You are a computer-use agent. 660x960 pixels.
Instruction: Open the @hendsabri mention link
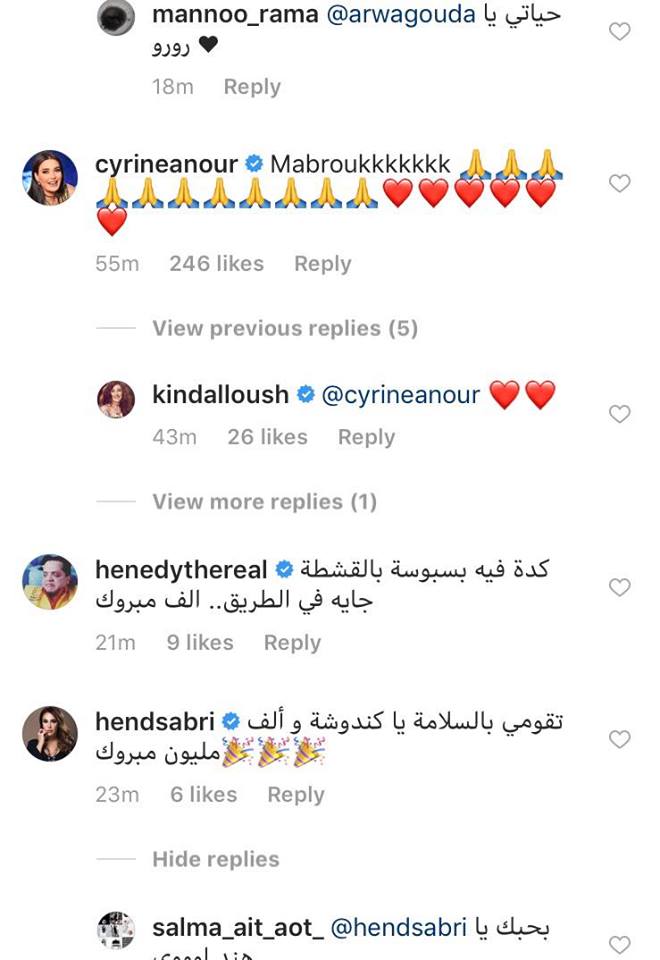(399, 928)
